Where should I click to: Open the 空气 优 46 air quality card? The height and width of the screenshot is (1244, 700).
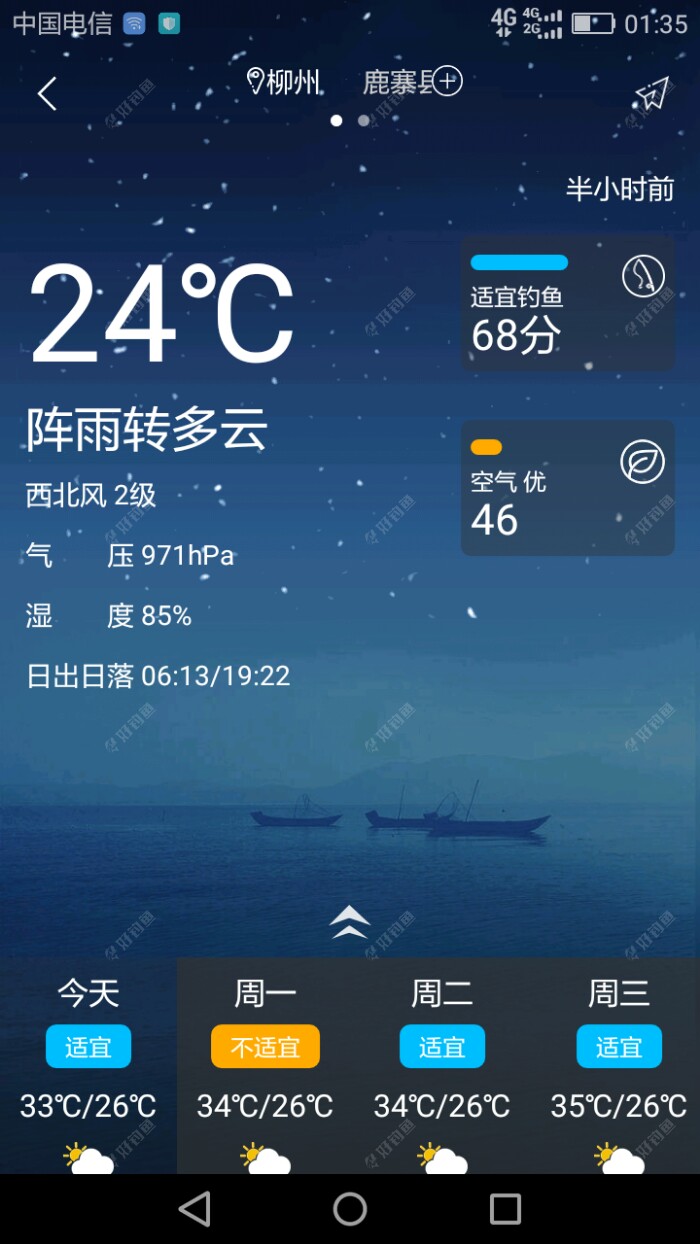point(567,488)
